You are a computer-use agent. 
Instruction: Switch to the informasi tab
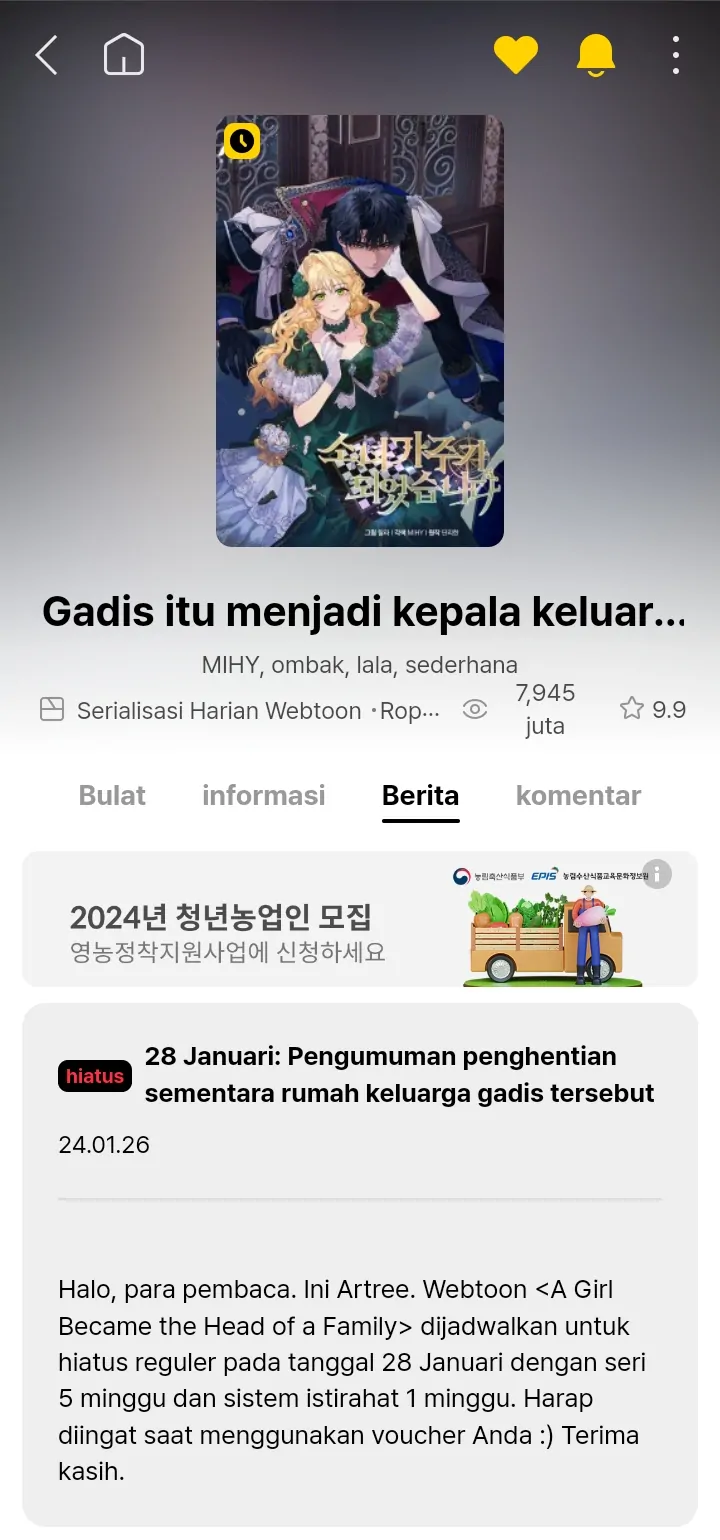pyautogui.click(x=263, y=795)
